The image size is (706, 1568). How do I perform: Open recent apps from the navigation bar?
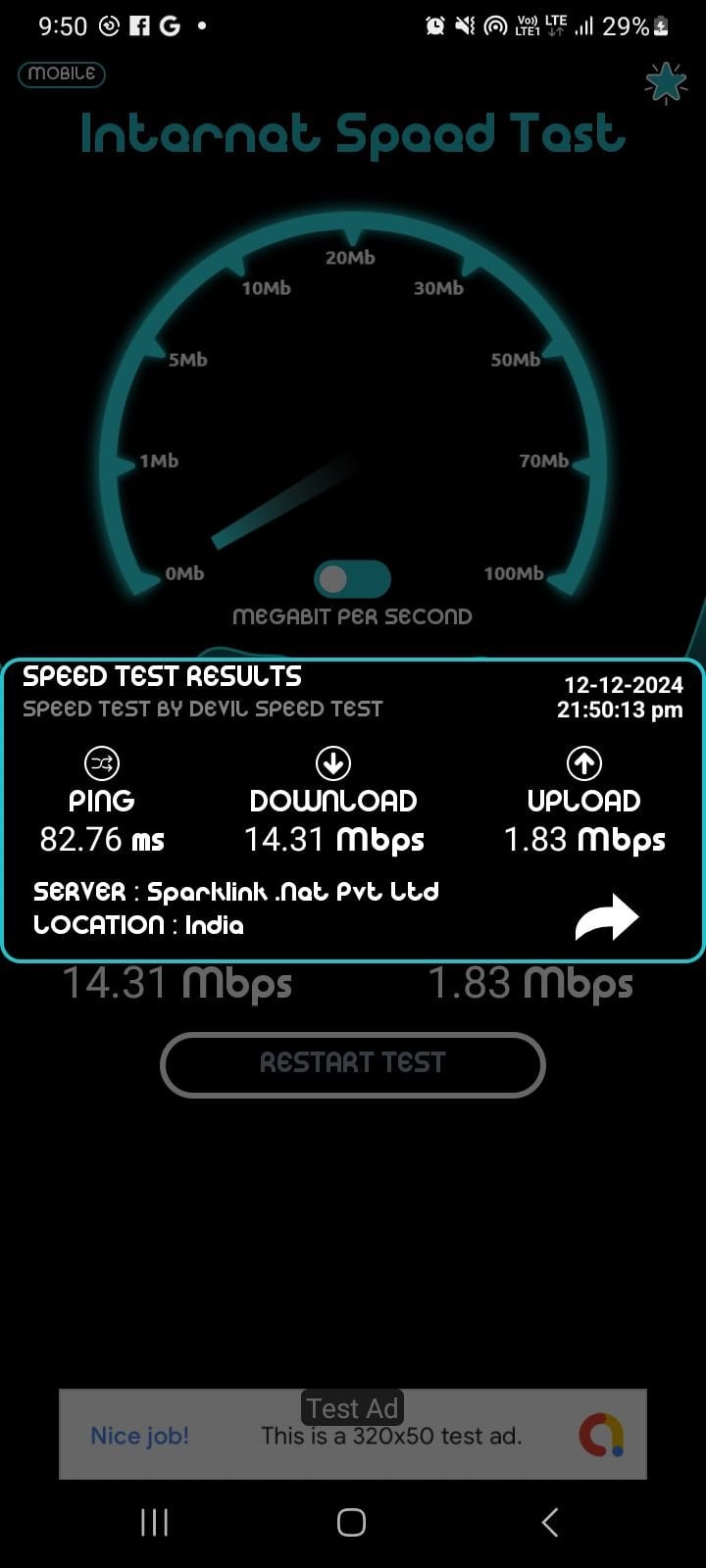tap(154, 1522)
